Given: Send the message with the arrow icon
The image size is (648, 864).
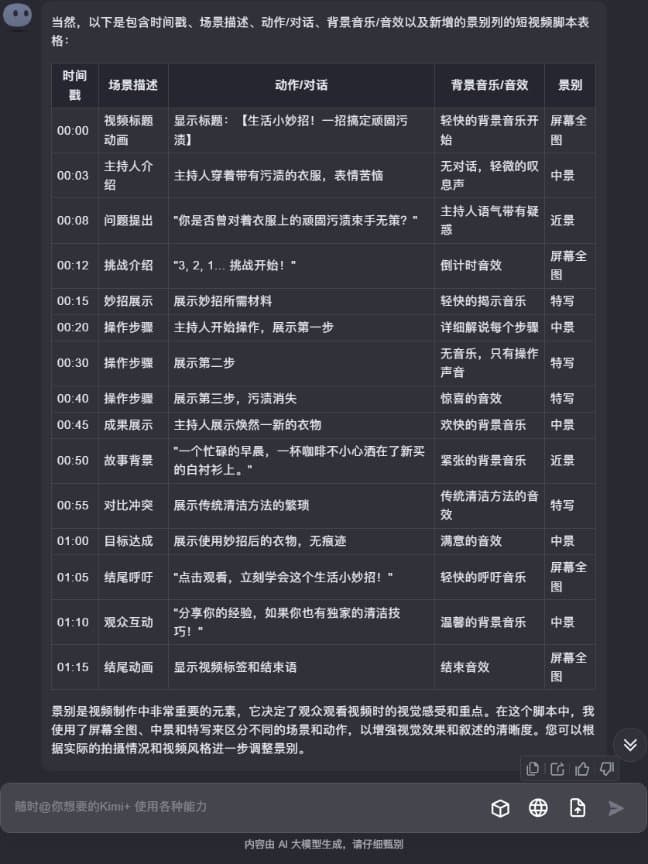Looking at the screenshot, I should tap(616, 808).
